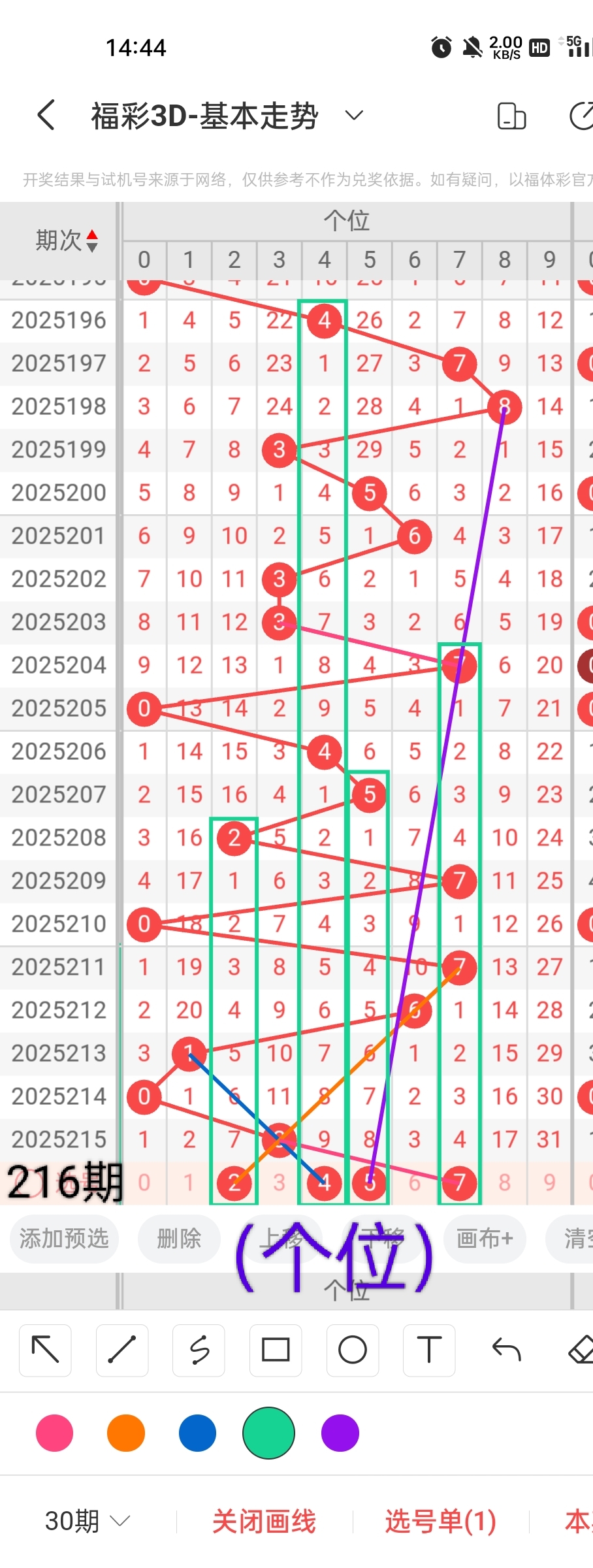Select the freehand curve tool
593x1568 pixels.
tap(199, 1350)
